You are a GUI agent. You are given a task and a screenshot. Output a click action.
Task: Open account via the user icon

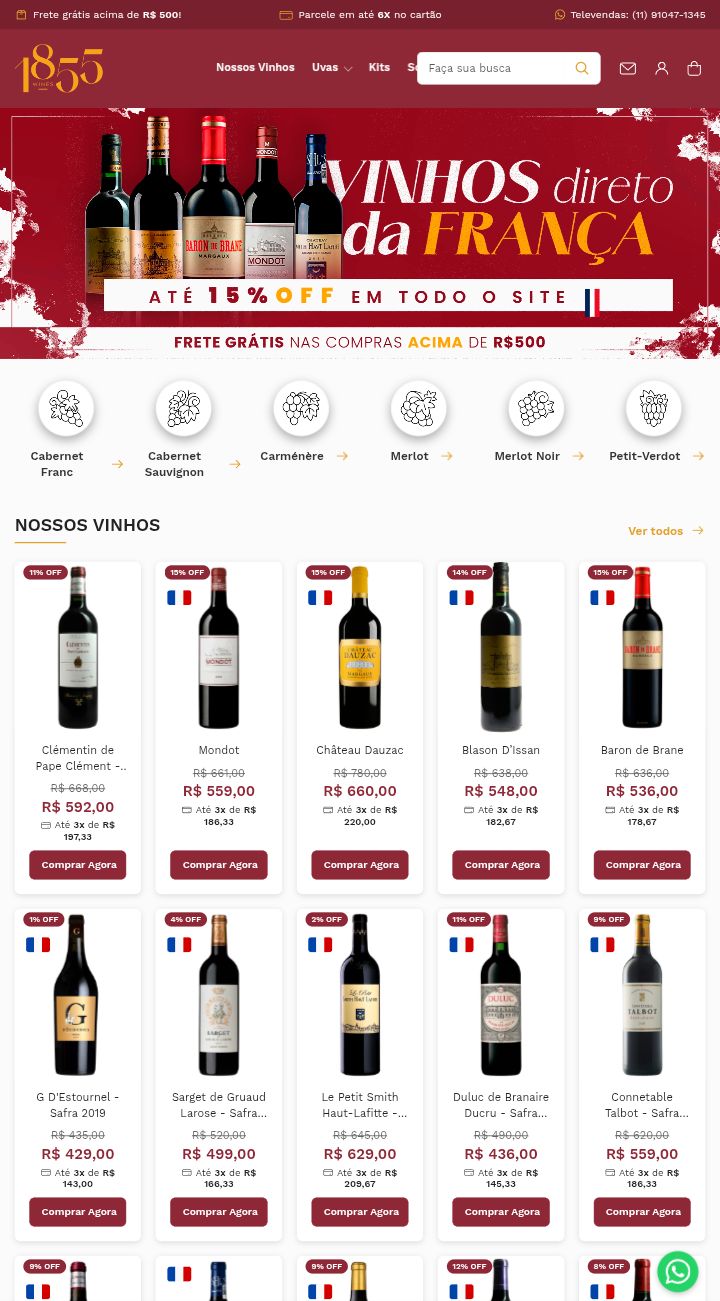click(661, 68)
